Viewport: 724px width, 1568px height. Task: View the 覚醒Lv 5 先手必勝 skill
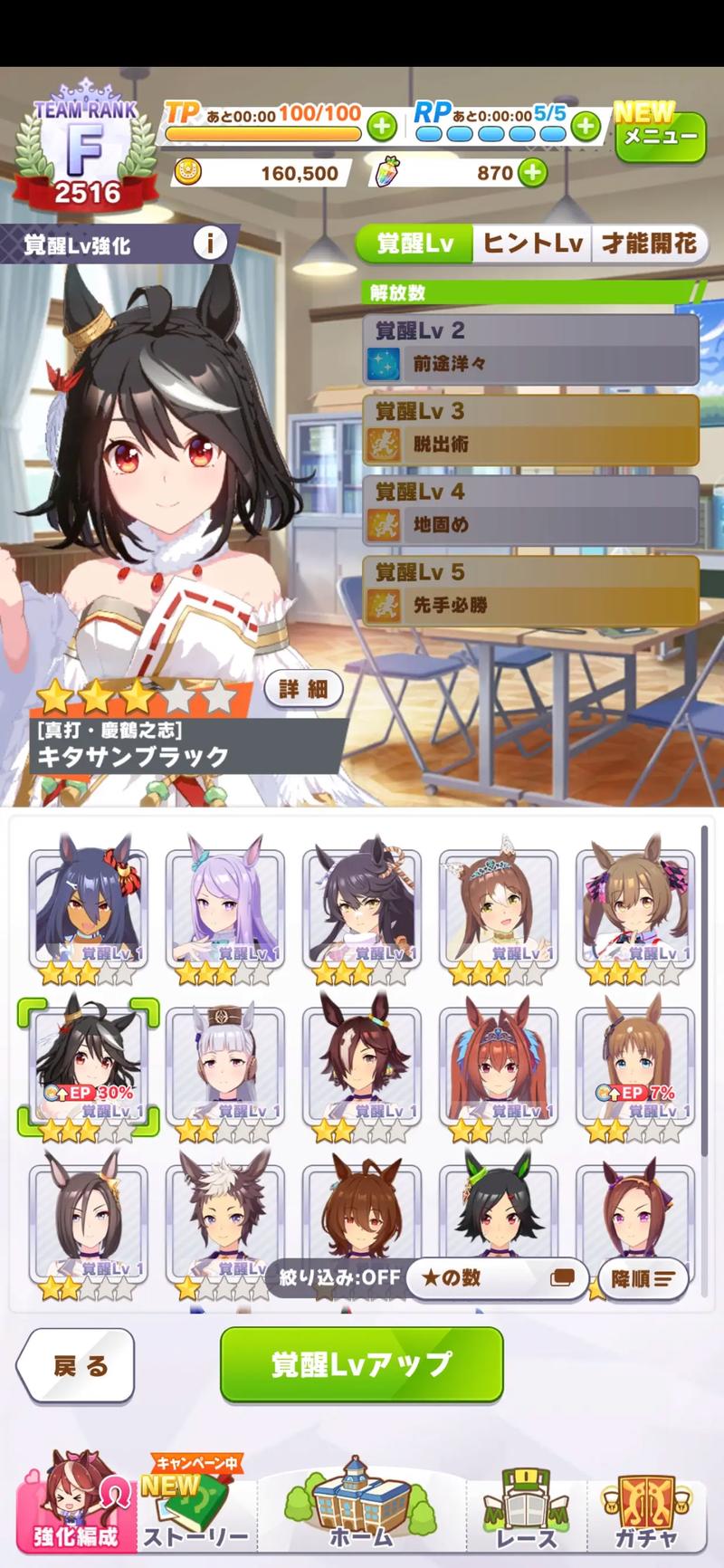(530, 591)
